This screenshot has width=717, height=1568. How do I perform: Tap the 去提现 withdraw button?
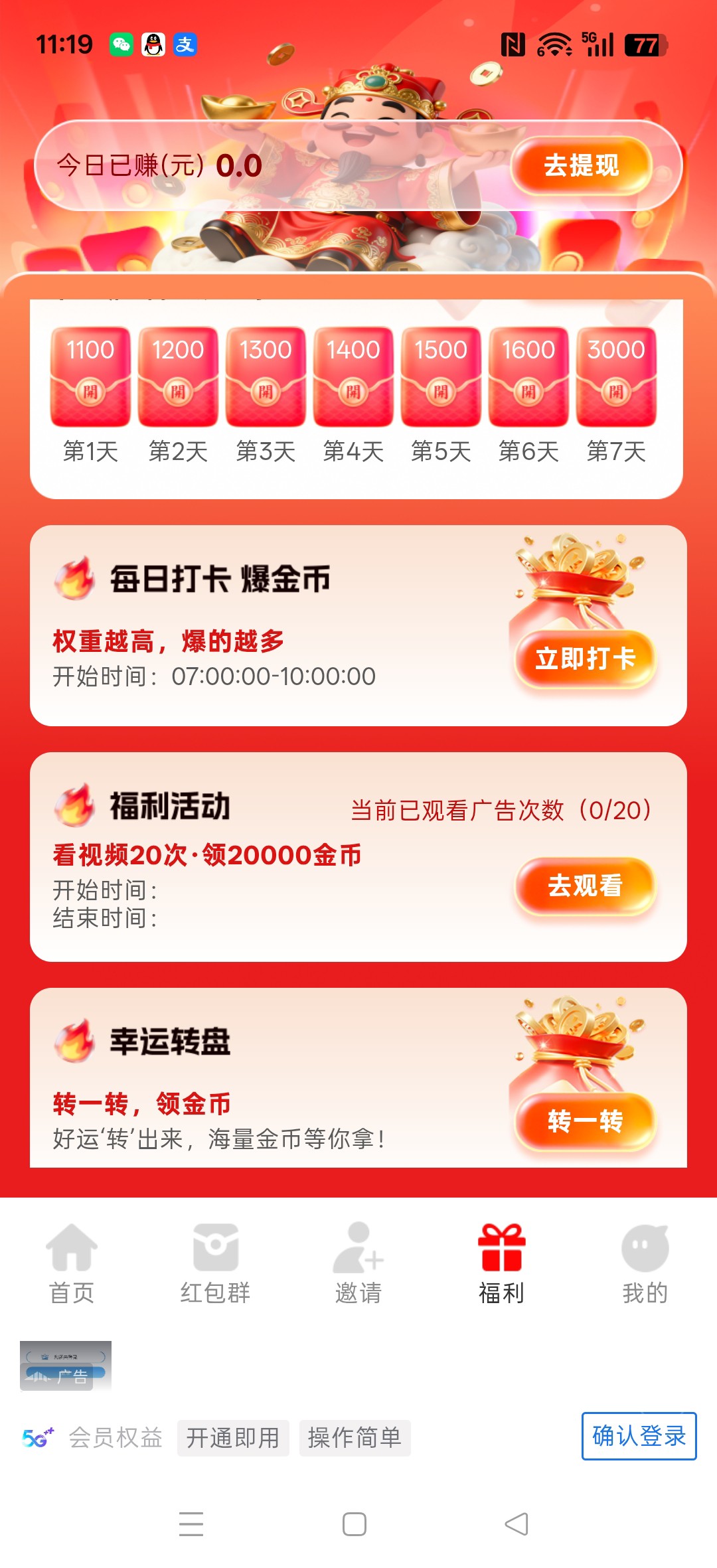[x=582, y=165]
